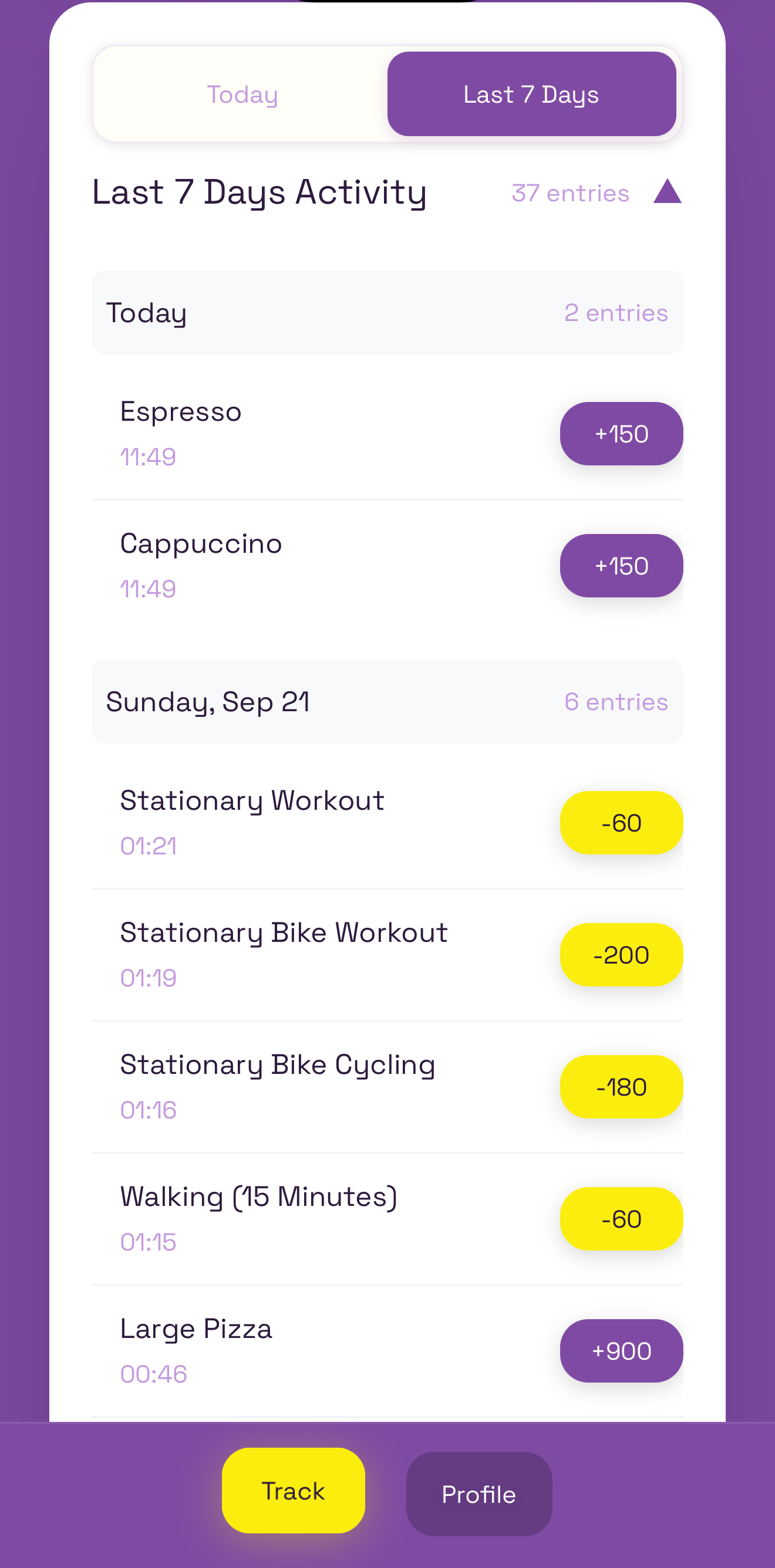Tap the Track button
775x1568 pixels.
(x=294, y=1491)
